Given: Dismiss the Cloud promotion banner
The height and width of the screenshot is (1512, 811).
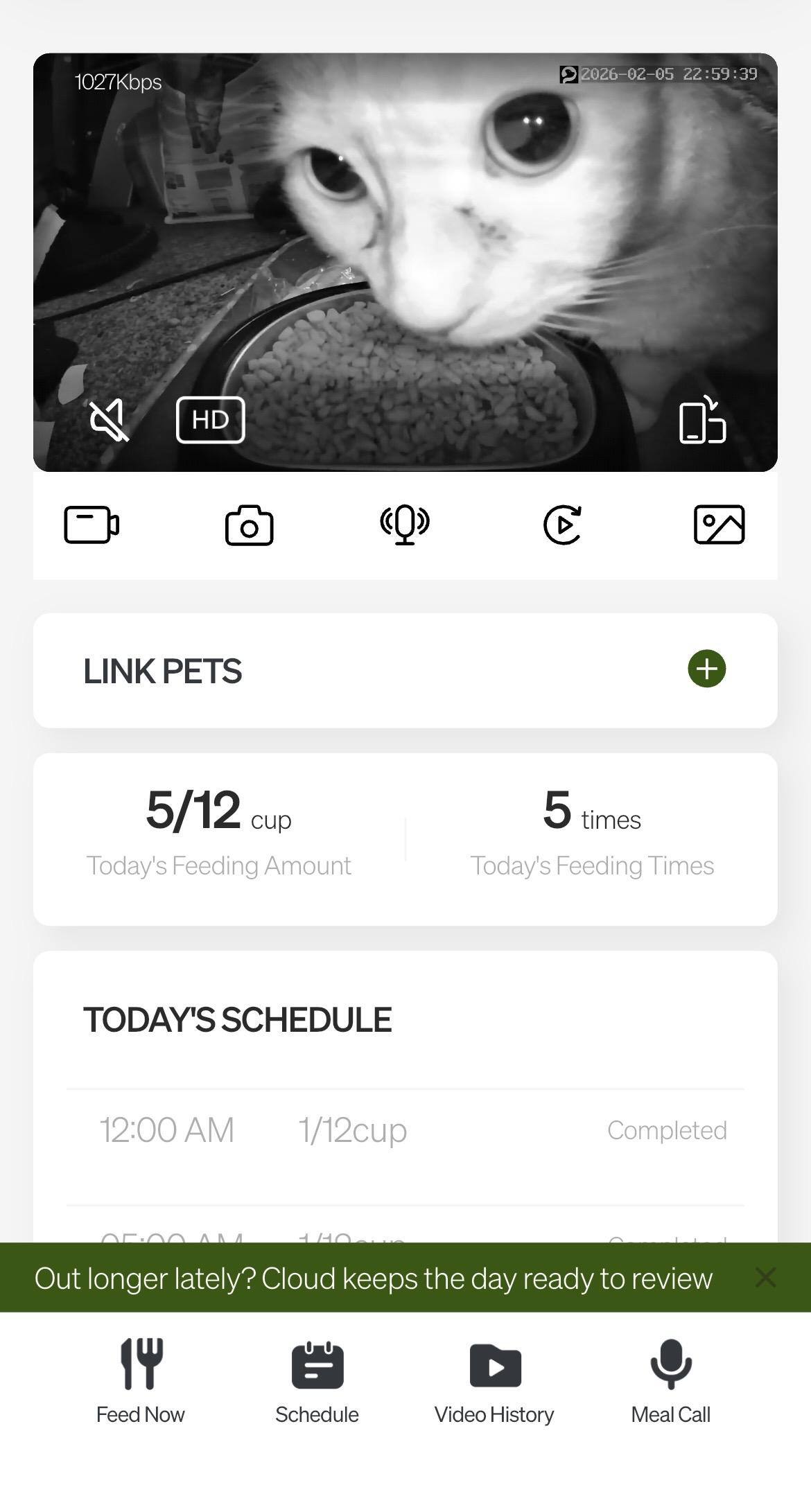Looking at the screenshot, I should tap(765, 1277).
